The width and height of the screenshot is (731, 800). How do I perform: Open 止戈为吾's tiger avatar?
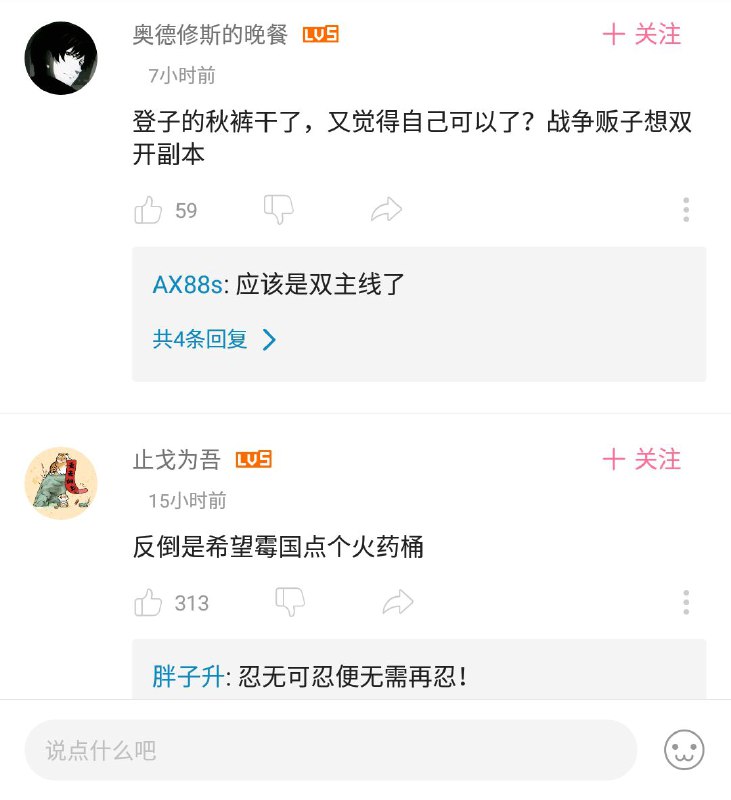click(61, 480)
